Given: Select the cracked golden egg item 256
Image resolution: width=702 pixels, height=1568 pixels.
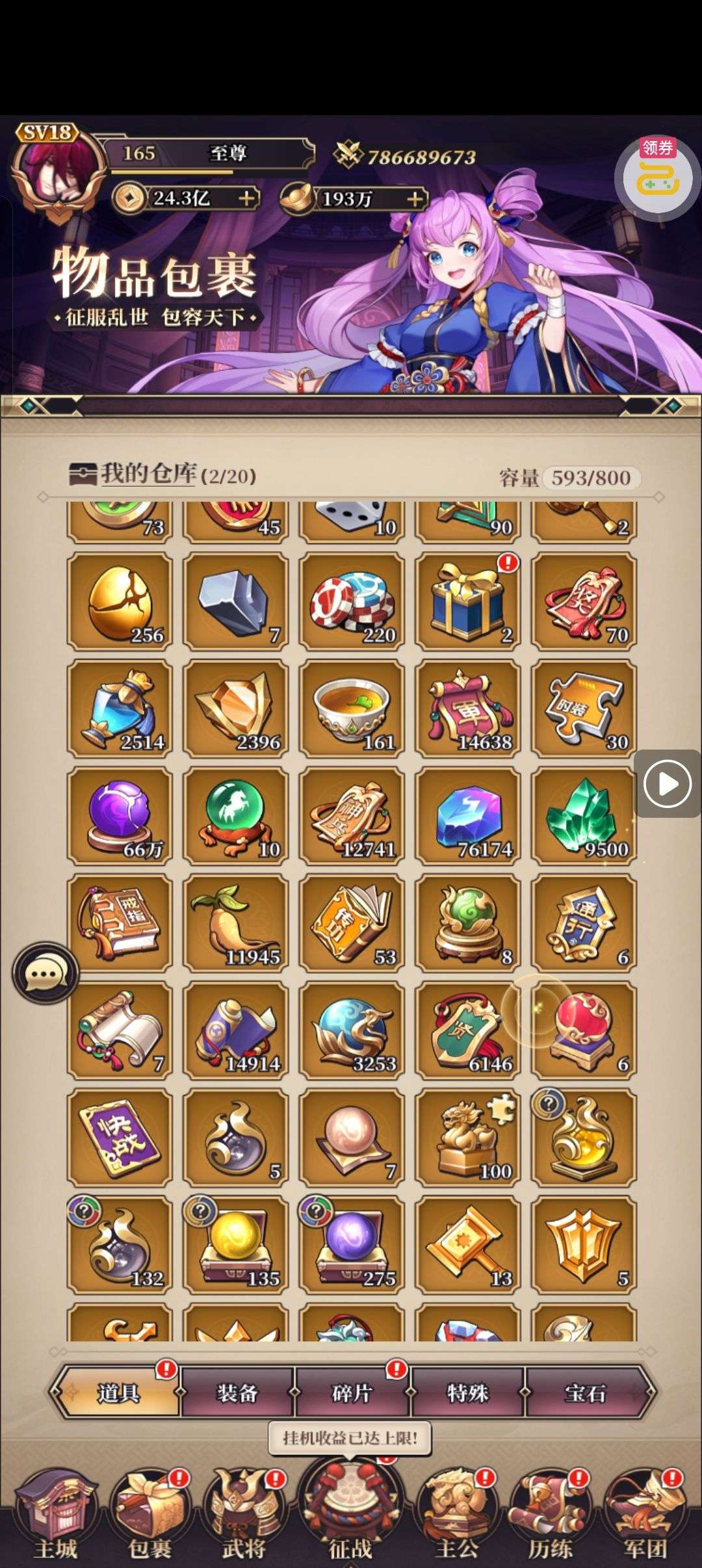Looking at the screenshot, I should pos(120,601).
